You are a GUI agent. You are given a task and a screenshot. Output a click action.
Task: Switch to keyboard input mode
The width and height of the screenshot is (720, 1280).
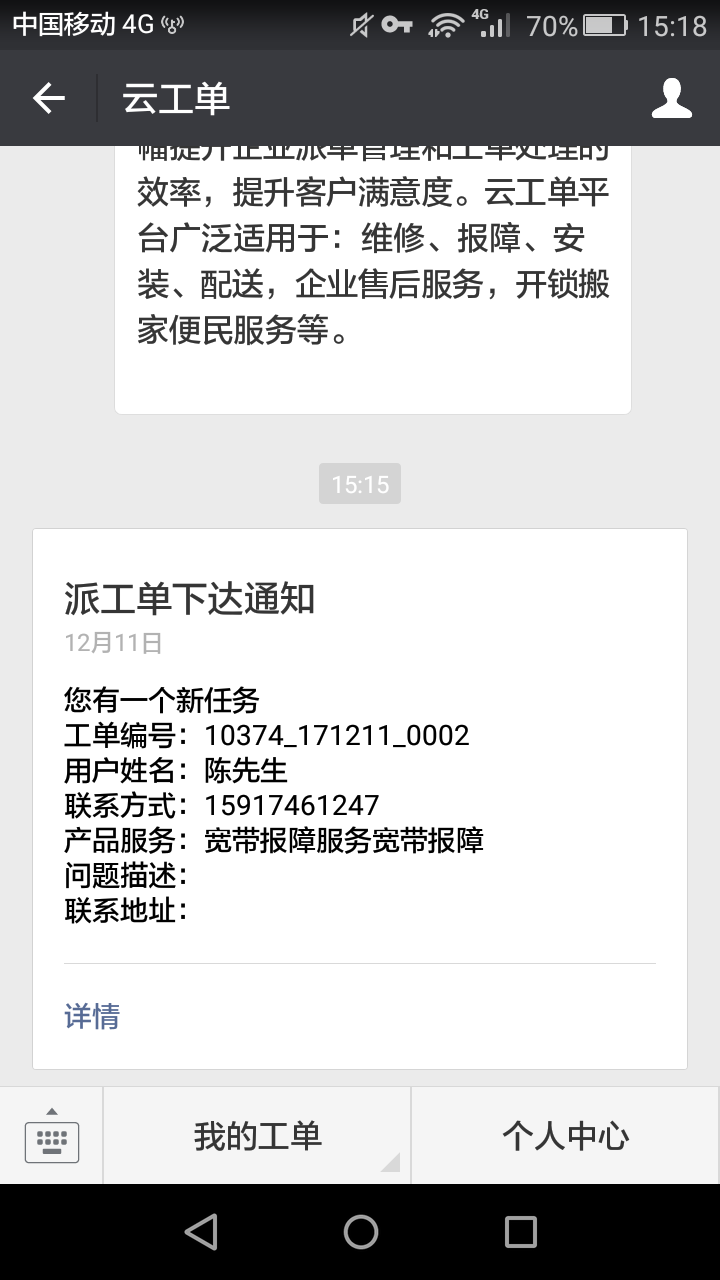(x=52, y=1136)
